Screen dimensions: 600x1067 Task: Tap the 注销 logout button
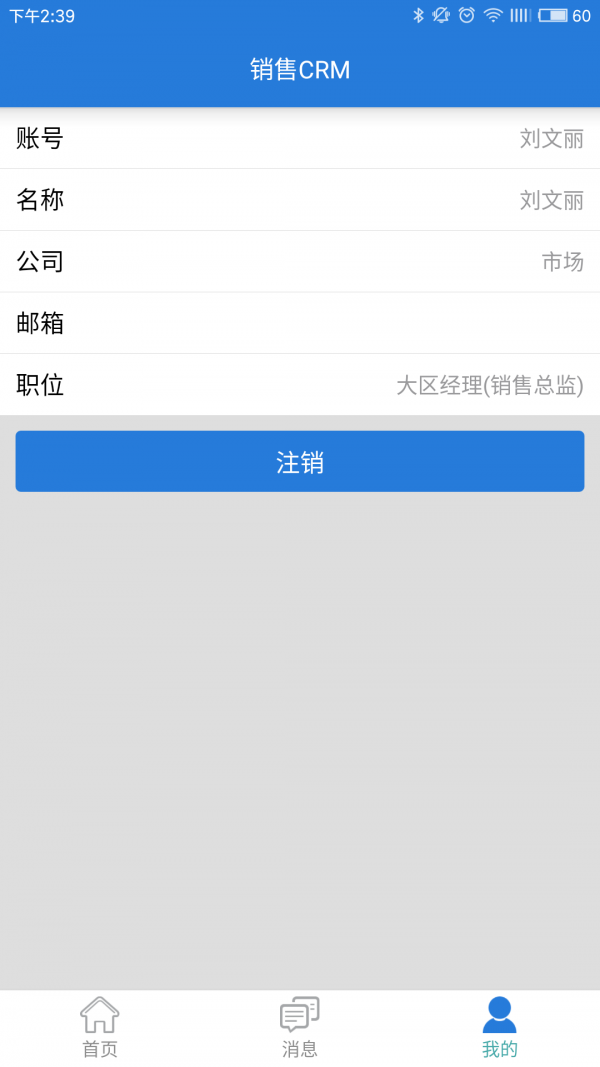pos(300,461)
